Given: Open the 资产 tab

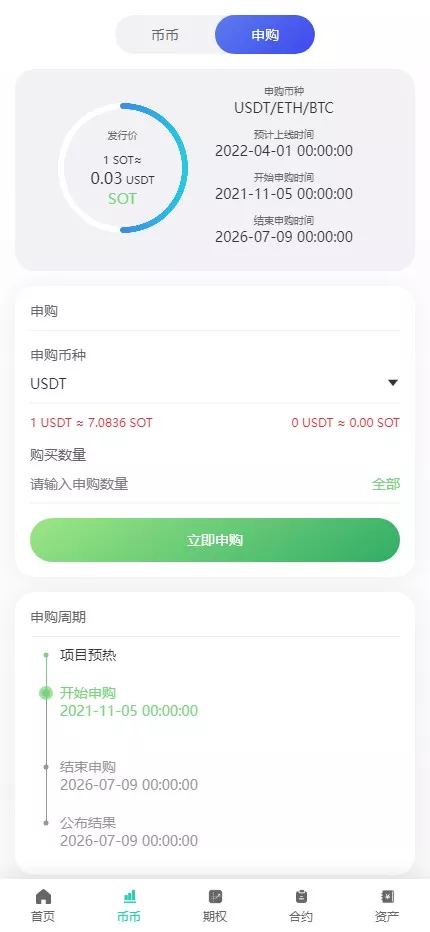Looking at the screenshot, I should (x=387, y=906).
